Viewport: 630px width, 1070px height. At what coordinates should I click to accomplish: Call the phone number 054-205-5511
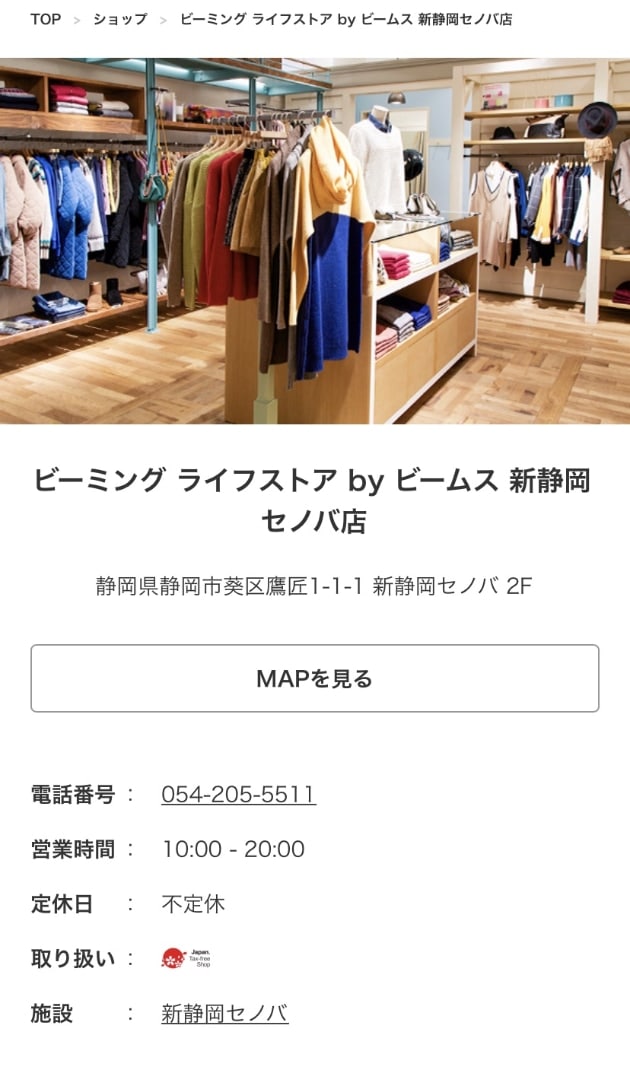click(238, 795)
